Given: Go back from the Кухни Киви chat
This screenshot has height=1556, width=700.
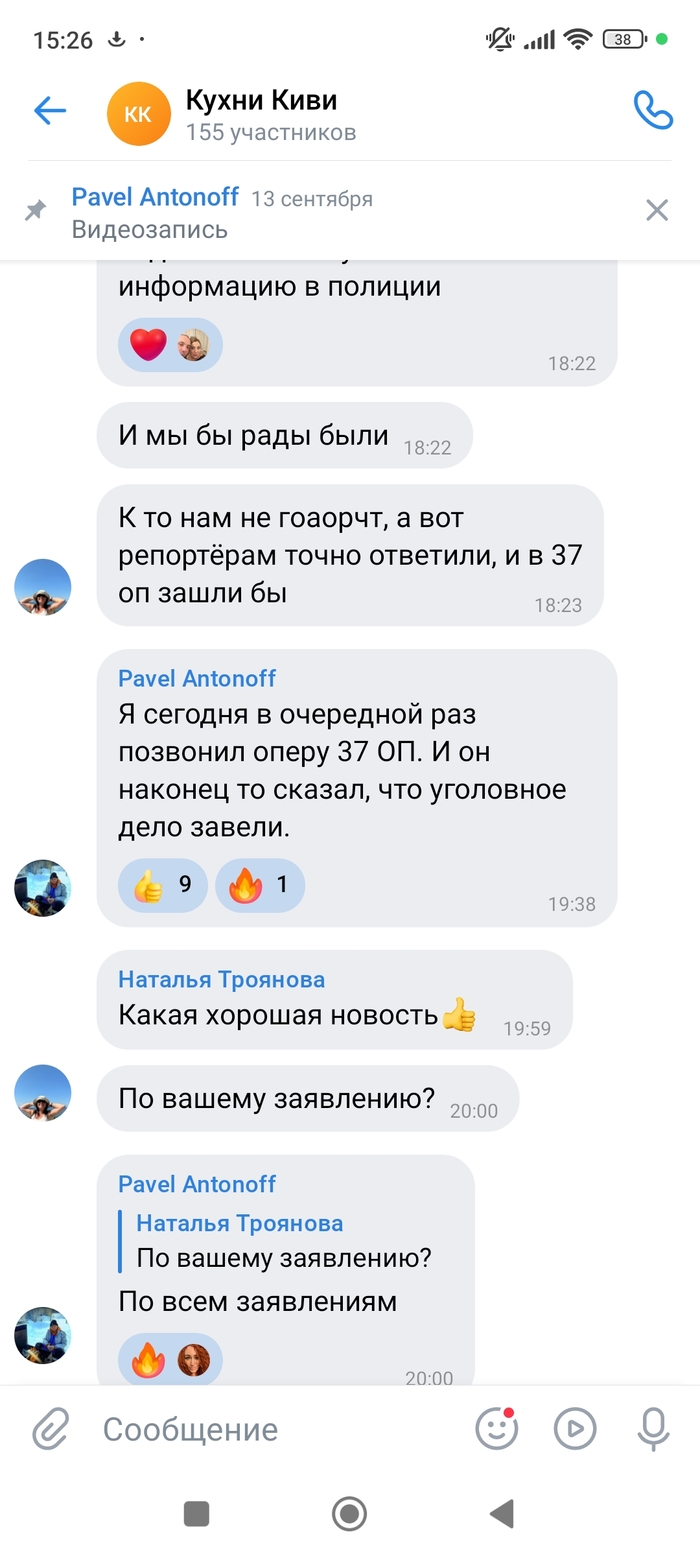Looking at the screenshot, I should 49,111.
